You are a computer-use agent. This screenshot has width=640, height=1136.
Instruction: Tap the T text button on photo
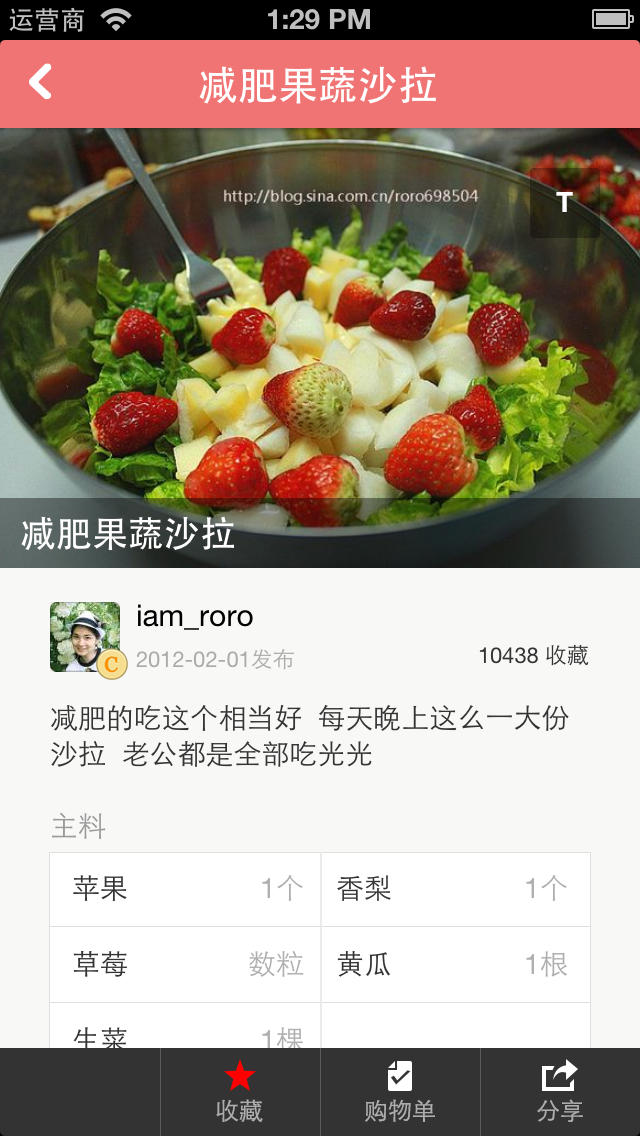coord(564,203)
